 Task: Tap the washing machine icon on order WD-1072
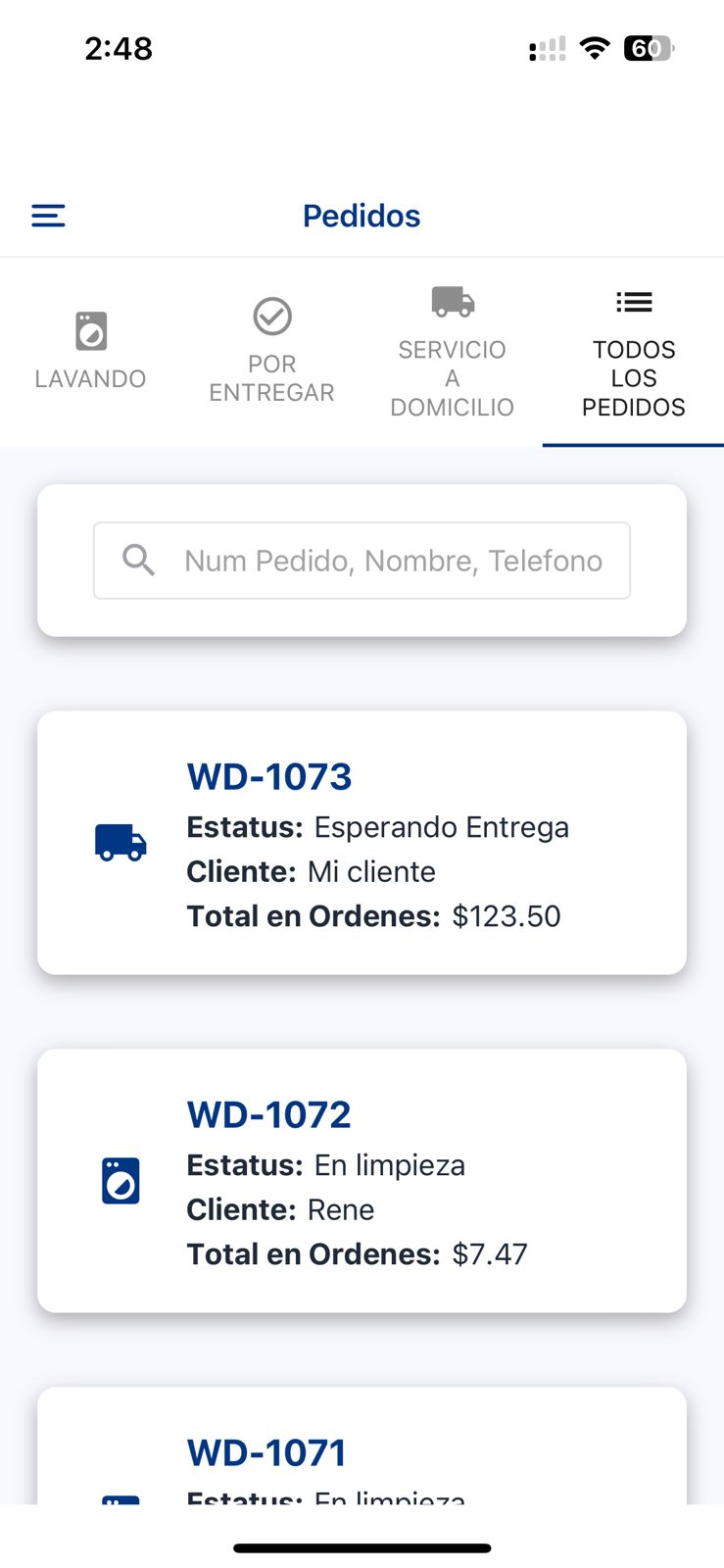[x=120, y=1180]
